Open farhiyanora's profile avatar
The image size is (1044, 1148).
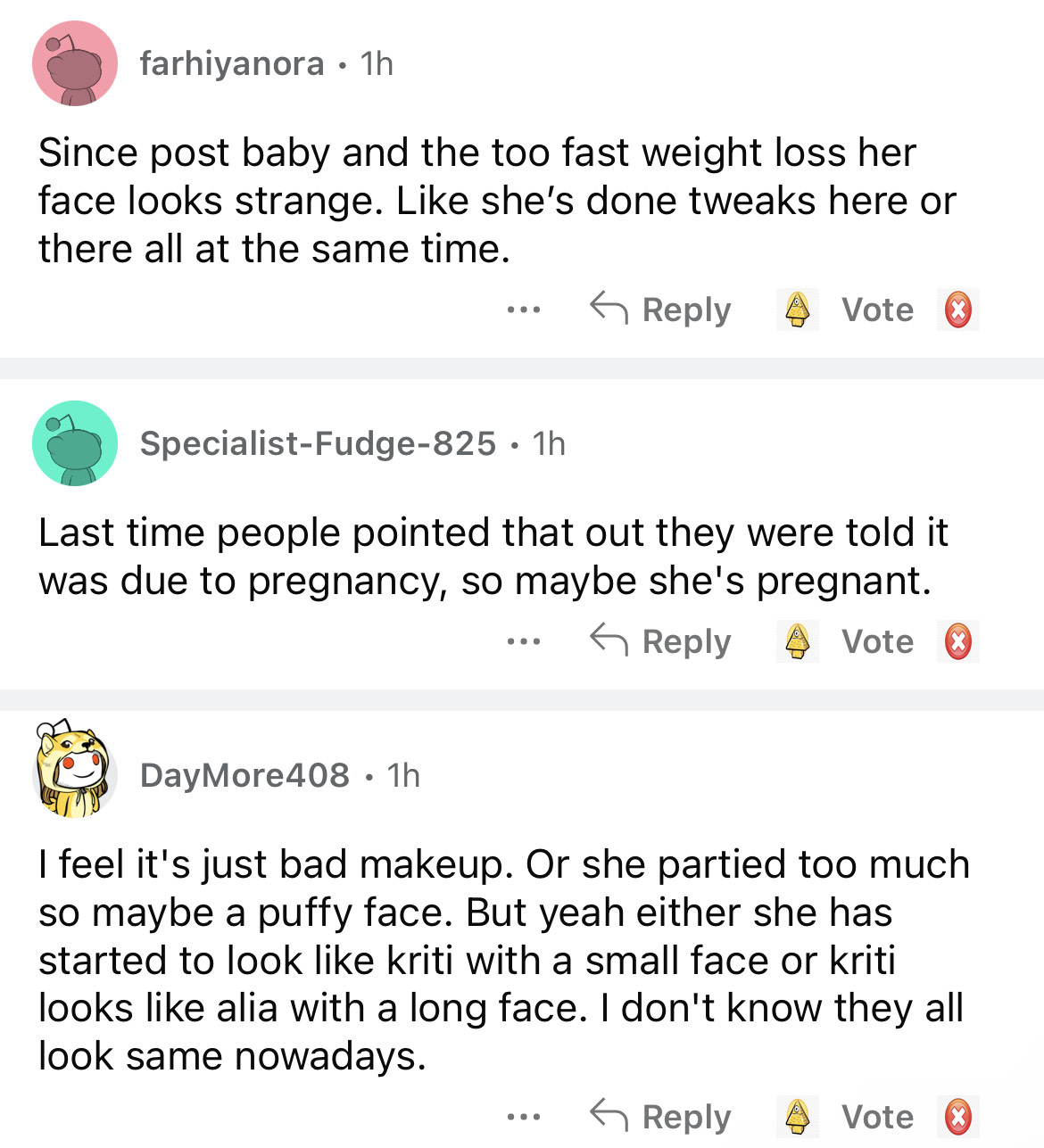[x=75, y=64]
